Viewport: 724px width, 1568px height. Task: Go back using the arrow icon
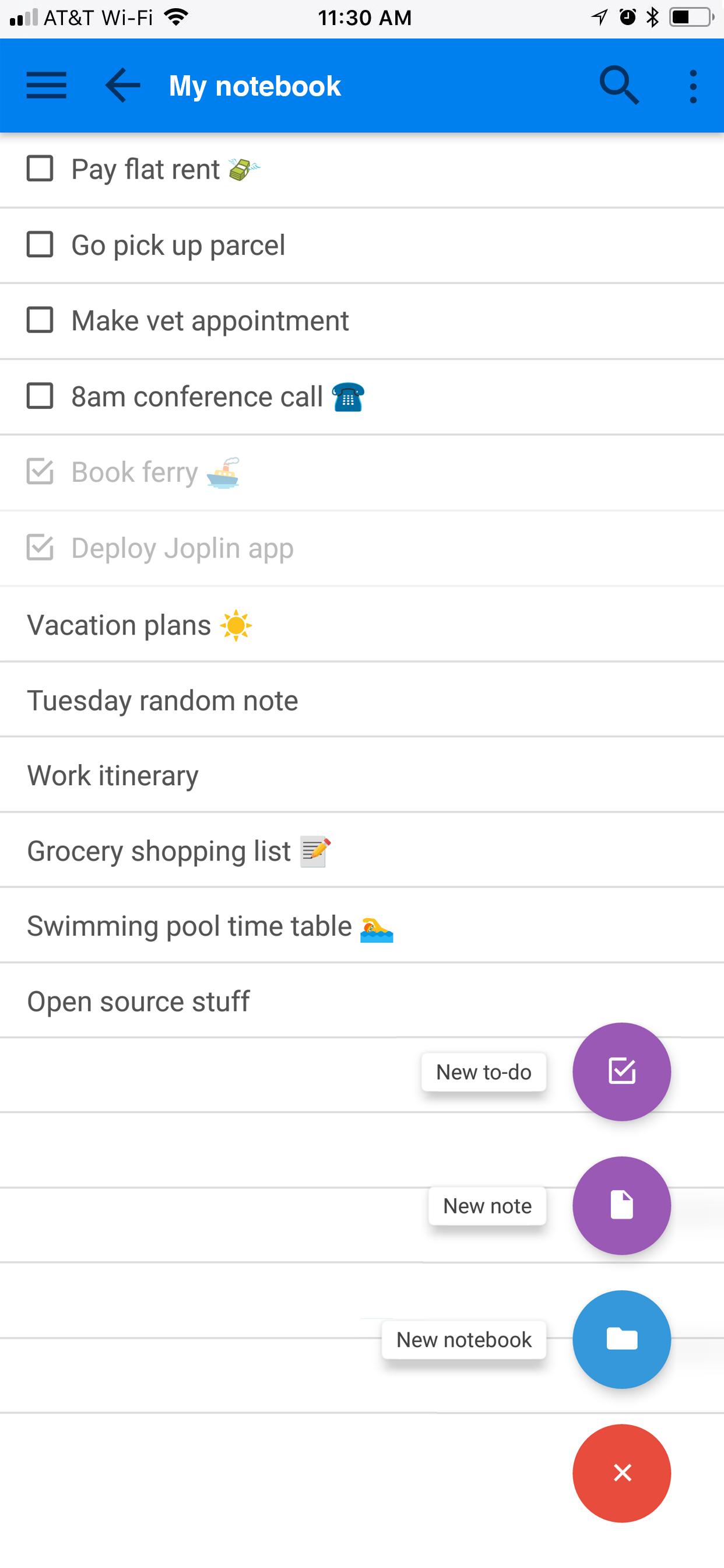coord(122,85)
